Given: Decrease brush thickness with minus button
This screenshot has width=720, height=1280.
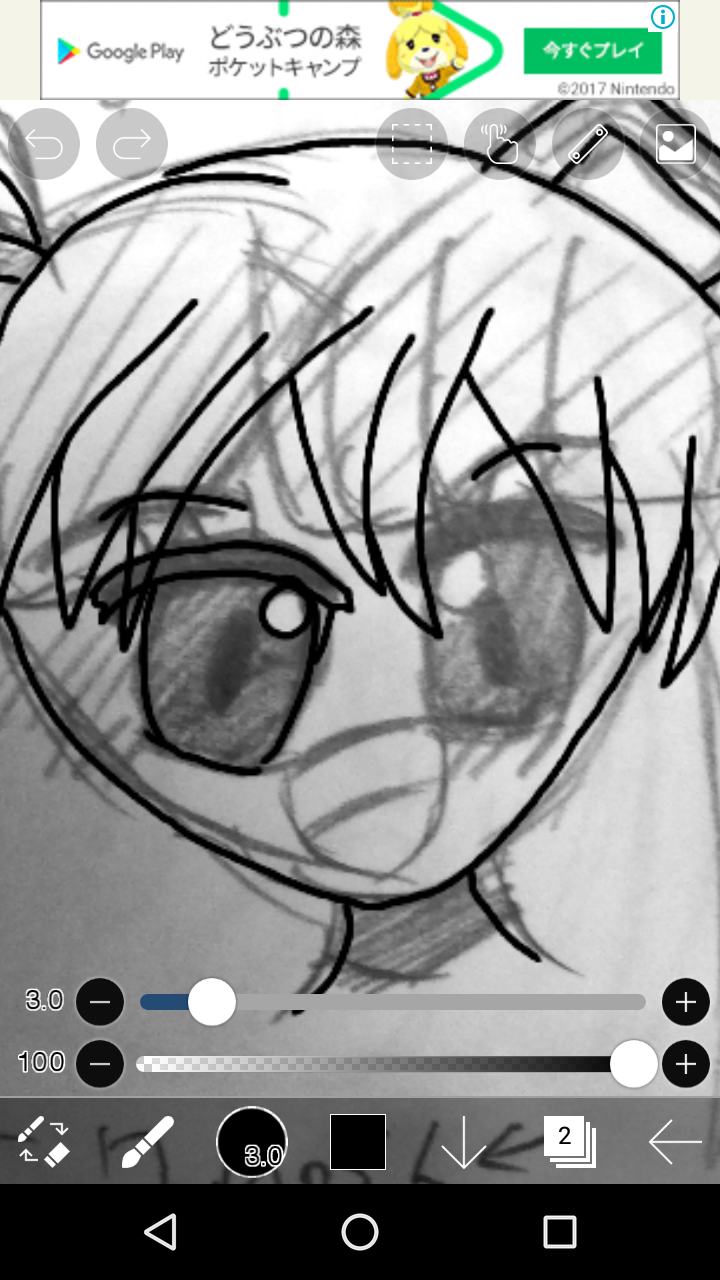Looking at the screenshot, I should (x=100, y=1002).
